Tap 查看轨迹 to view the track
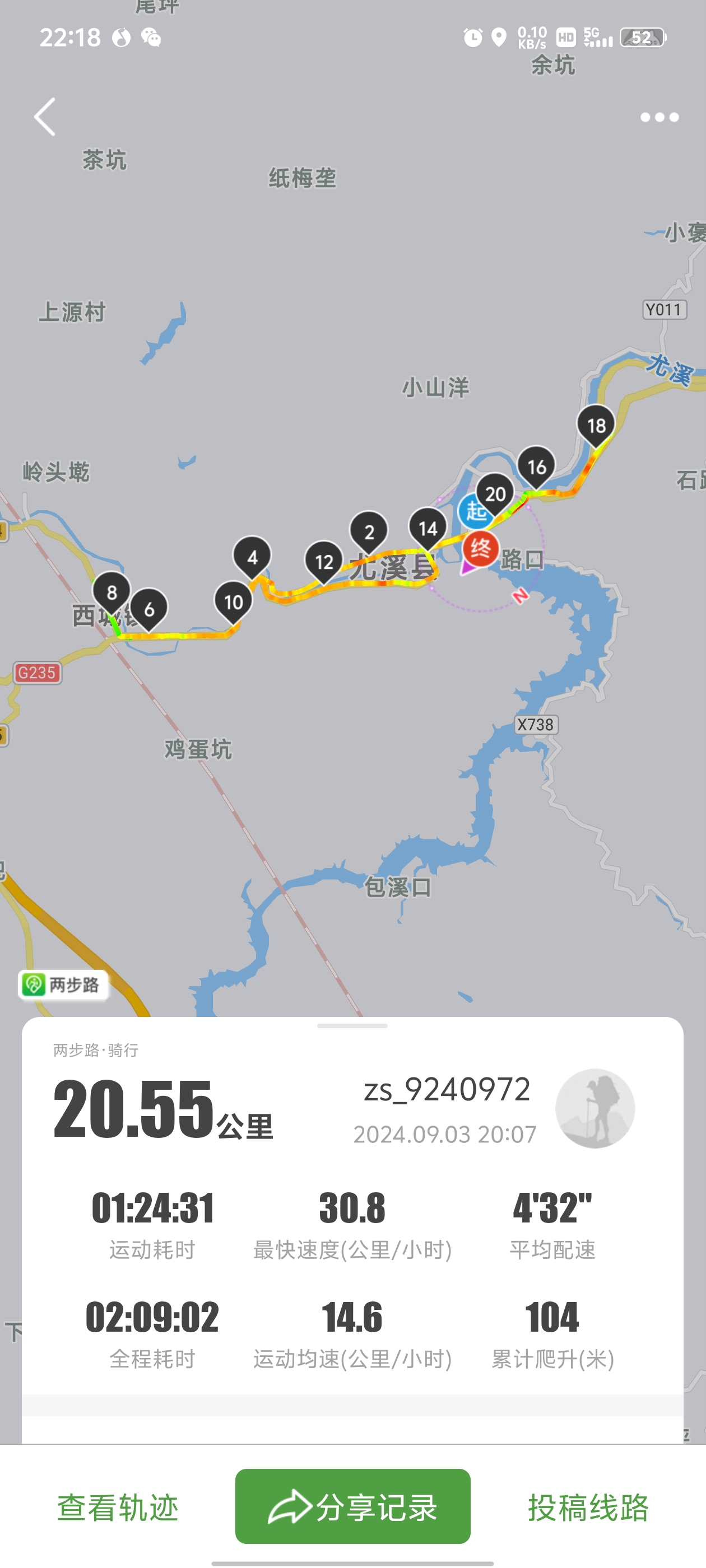Screen dimensions: 706x1568 (118, 1507)
